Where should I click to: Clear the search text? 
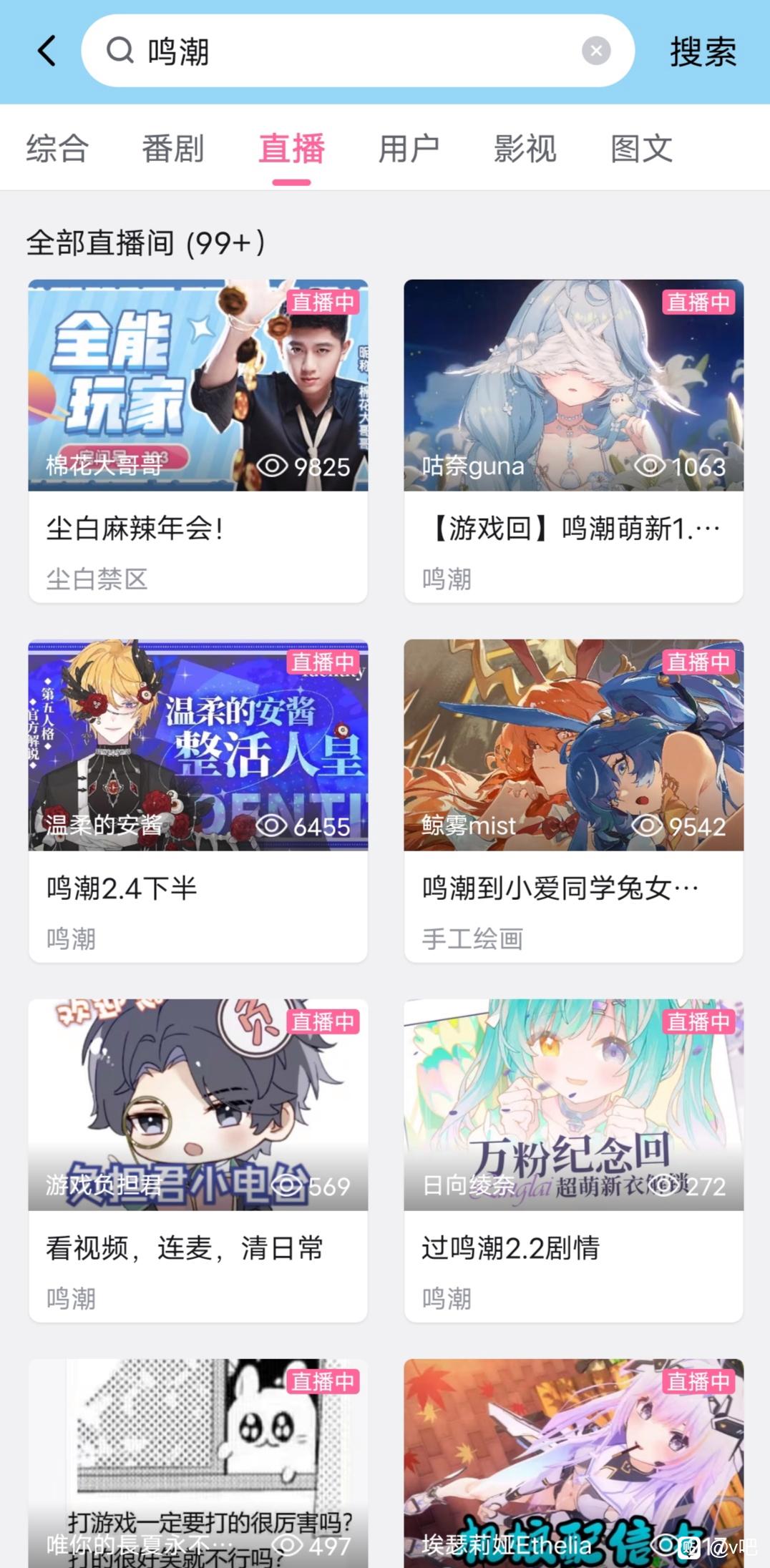click(x=595, y=52)
